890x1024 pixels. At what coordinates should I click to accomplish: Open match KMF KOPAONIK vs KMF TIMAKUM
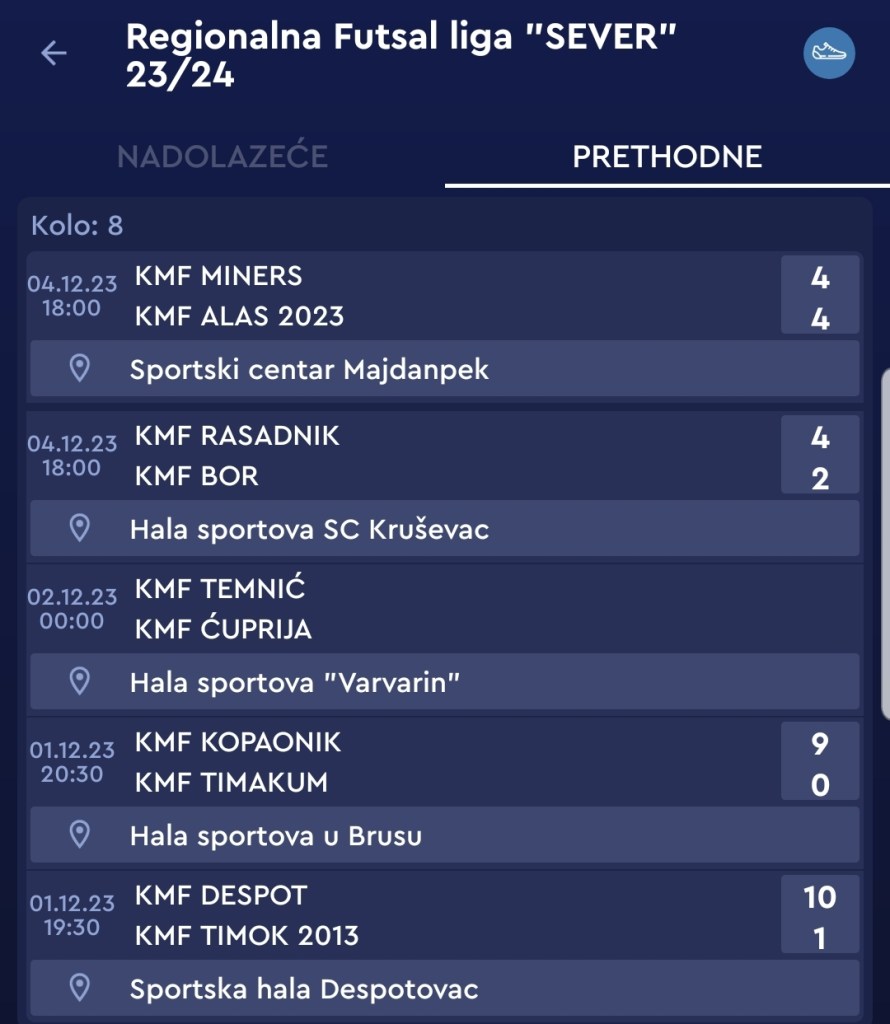point(400,762)
